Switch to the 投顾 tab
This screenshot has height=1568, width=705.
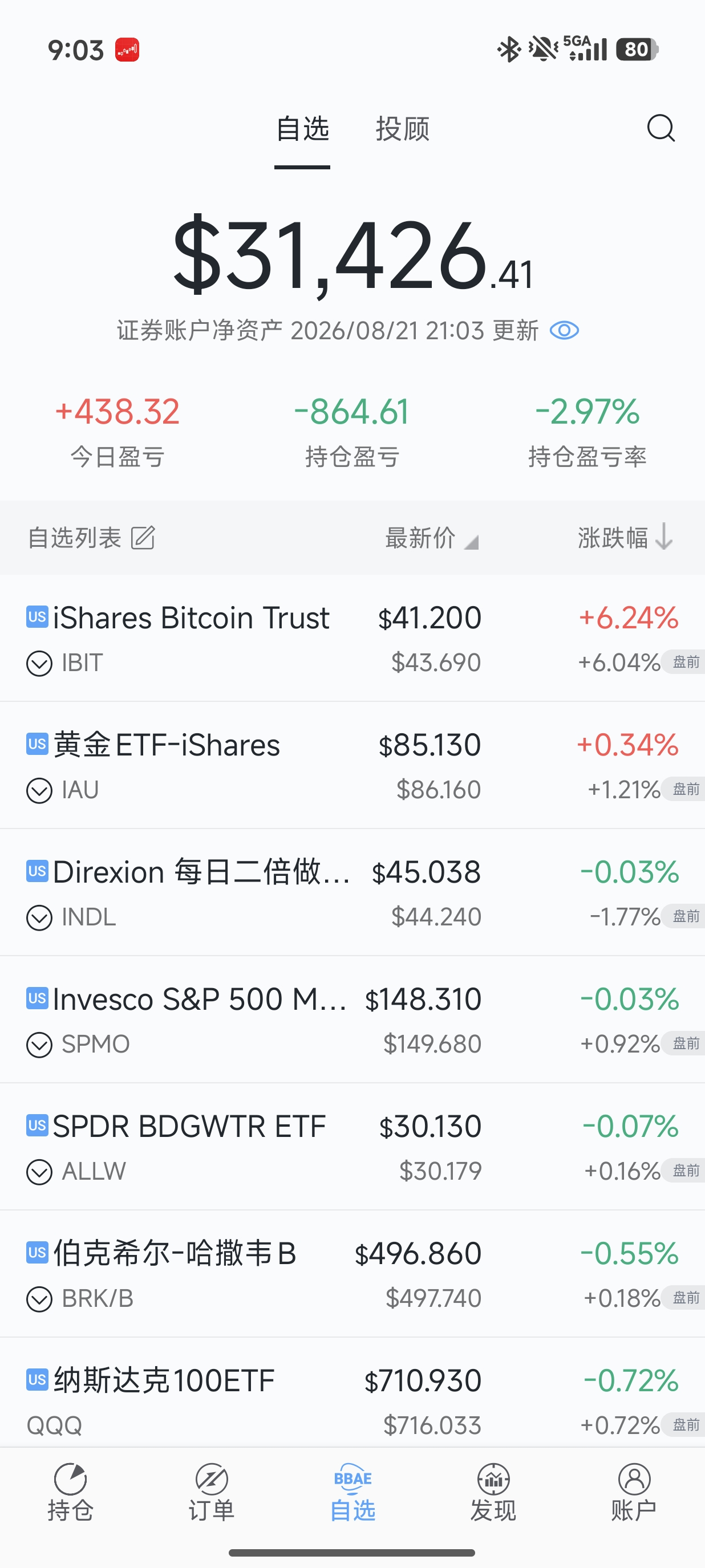pos(403,129)
